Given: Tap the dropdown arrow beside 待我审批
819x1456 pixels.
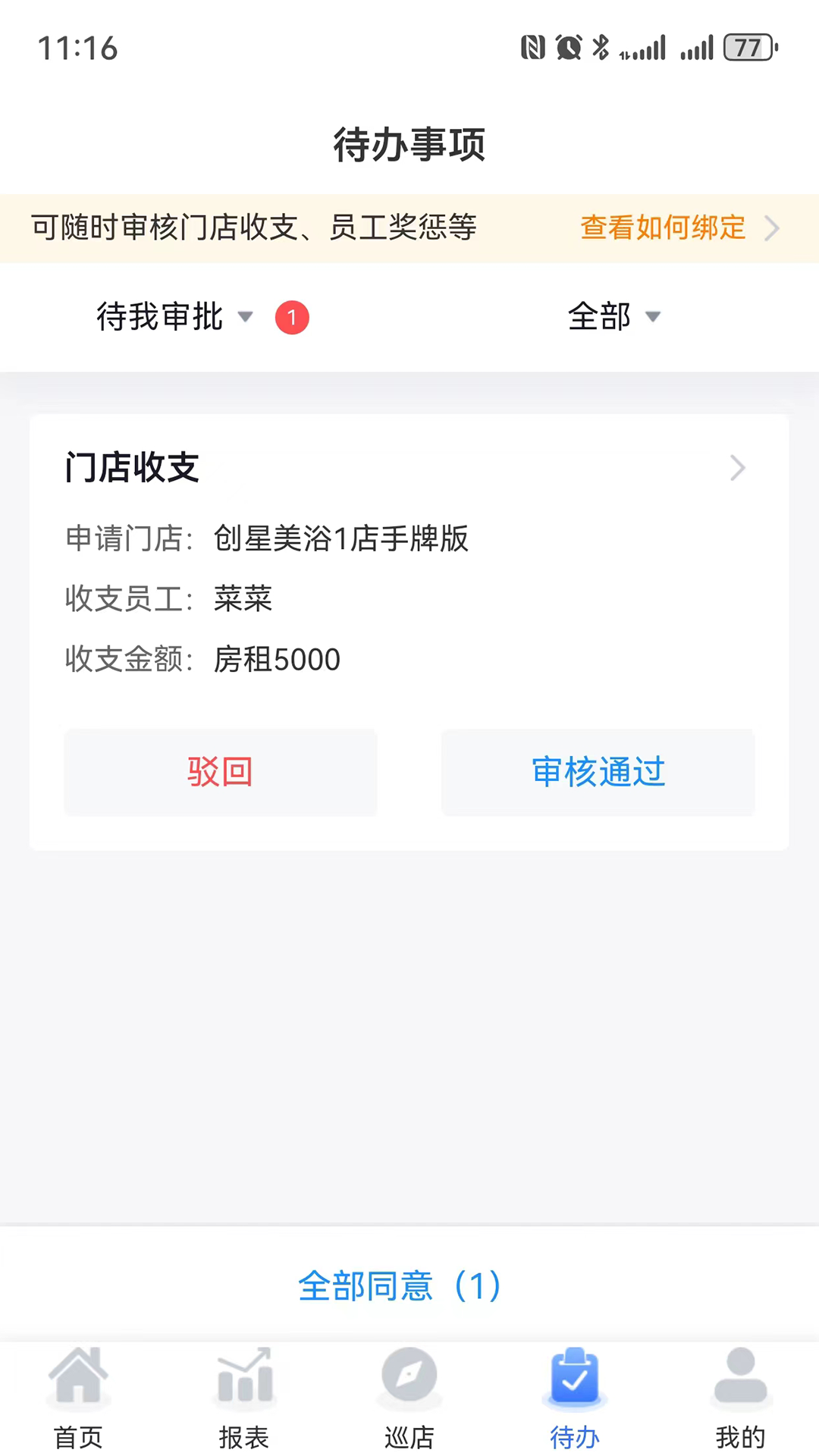Looking at the screenshot, I should click(246, 318).
